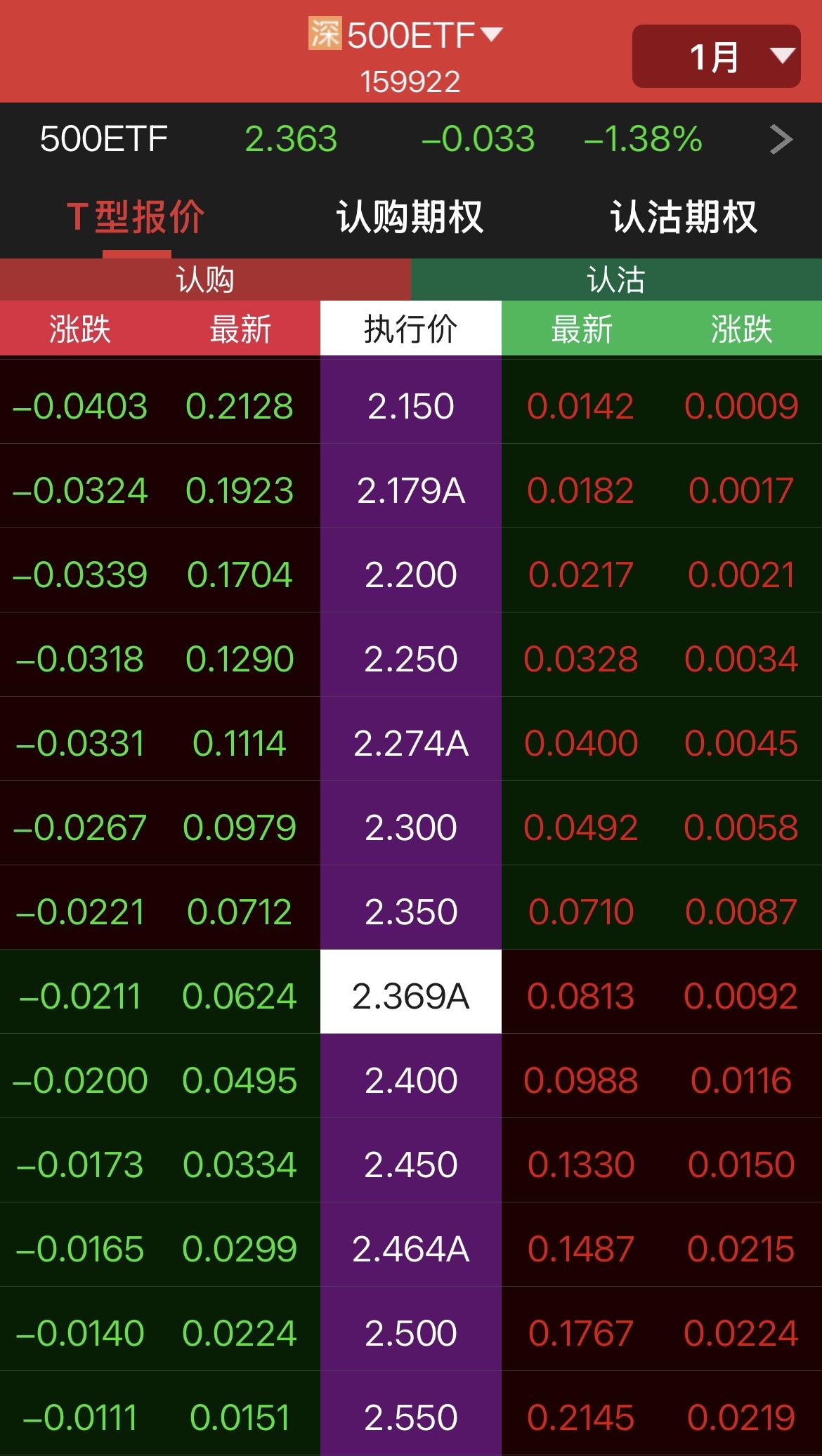Open the call option at strike 2.150

point(160,407)
